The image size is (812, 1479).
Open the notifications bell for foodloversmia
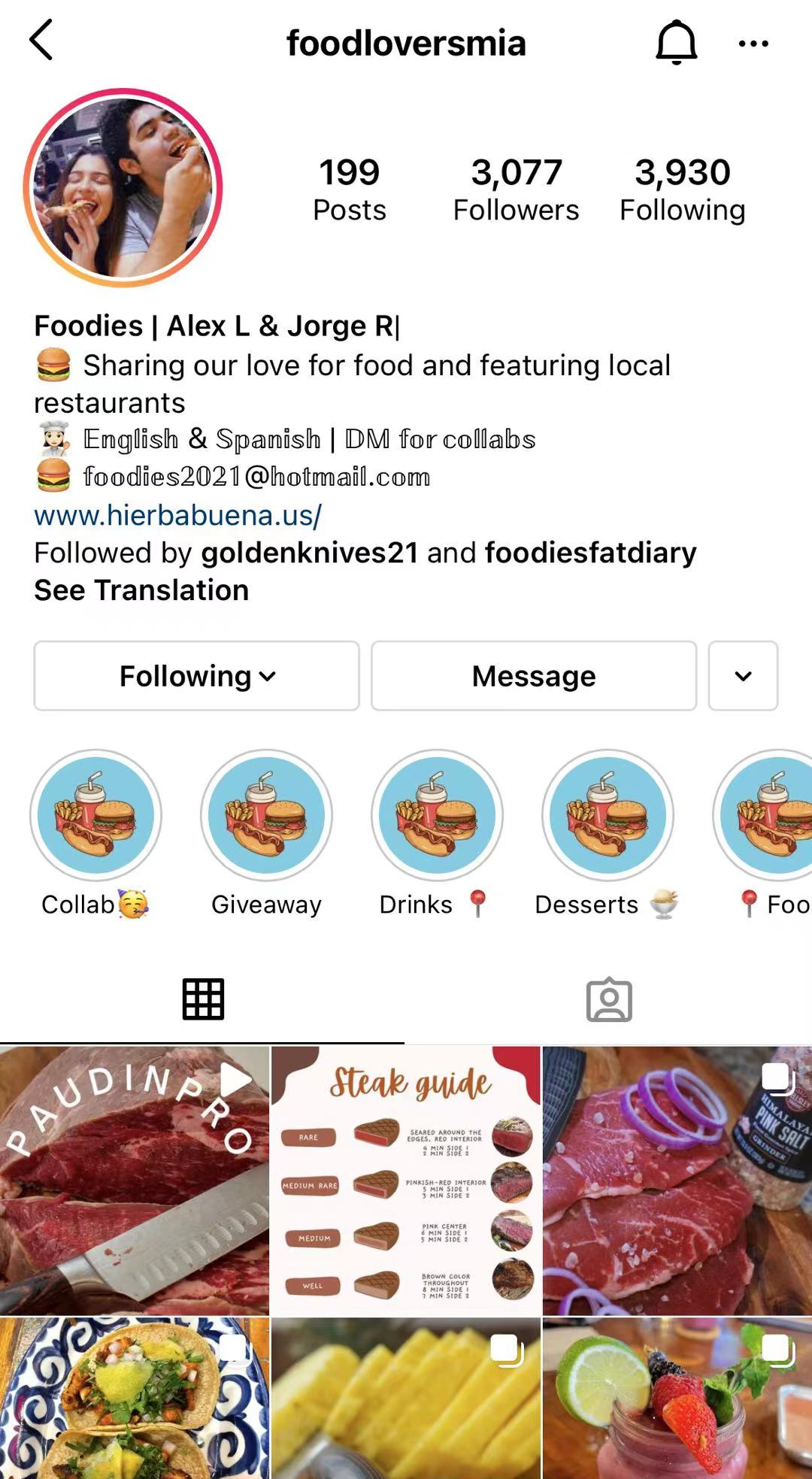coord(676,42)
